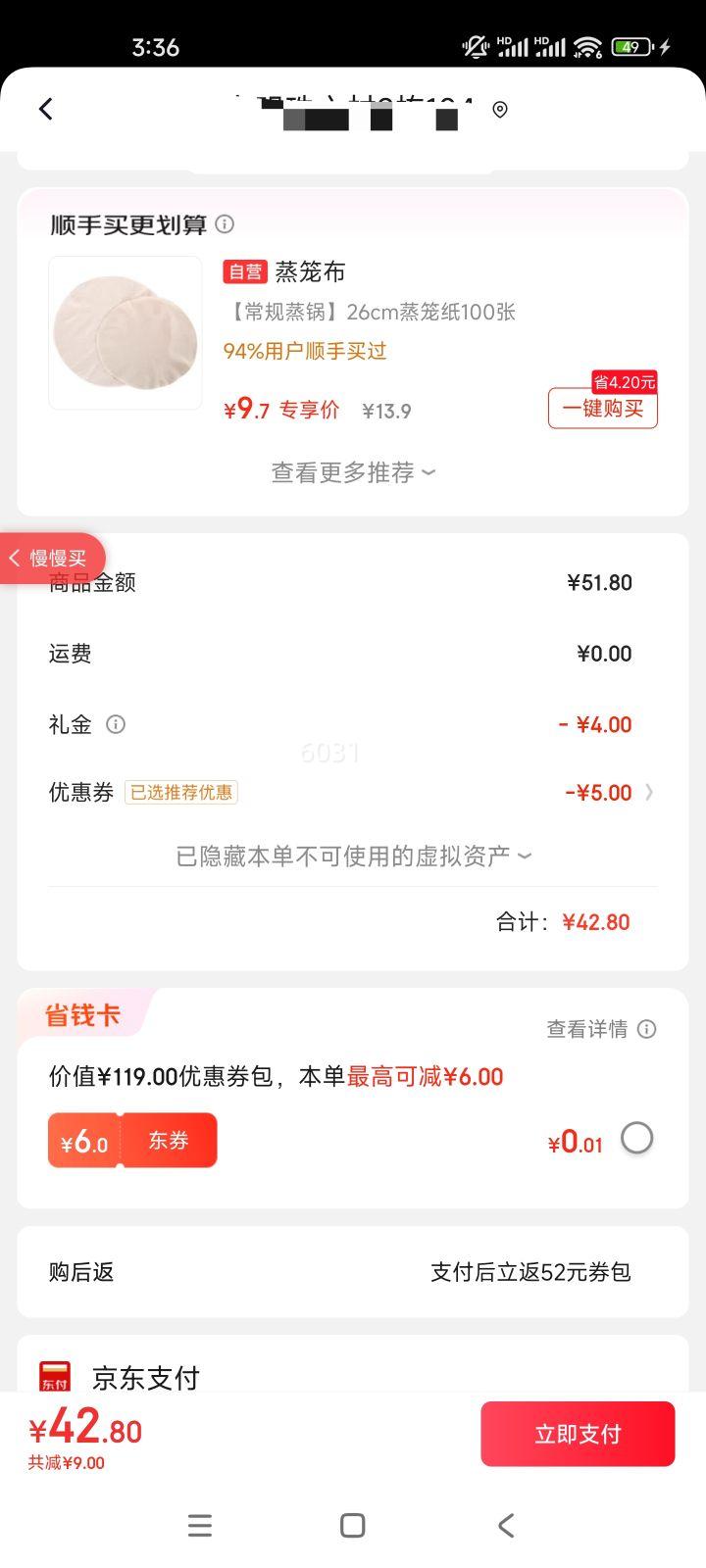This screenshot has height=1568, width=706.
Task: Select the ¥0.01 radio button circle
Action: click(637, 1138)
